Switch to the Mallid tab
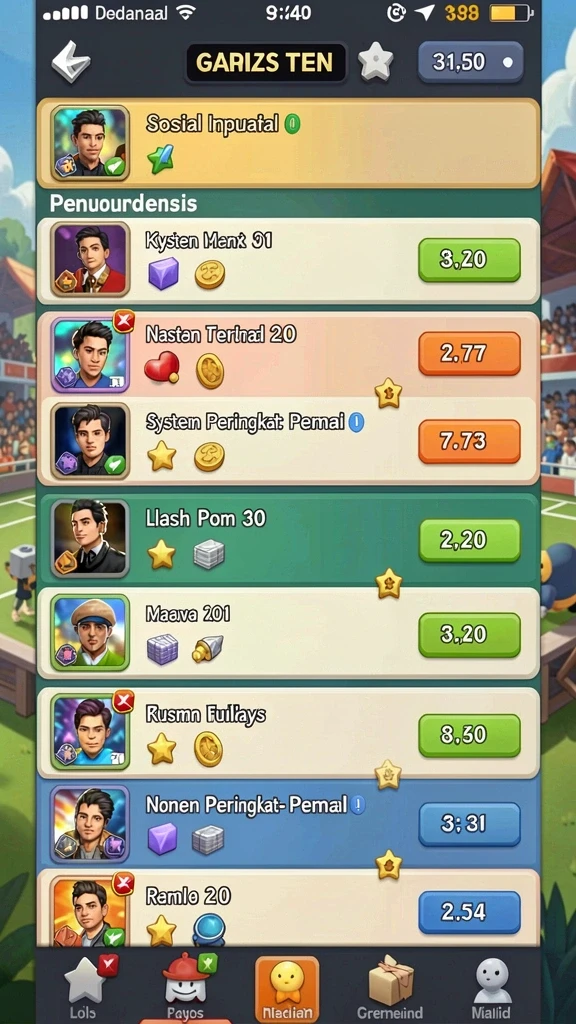576x1024 pixels. [491, 987]
